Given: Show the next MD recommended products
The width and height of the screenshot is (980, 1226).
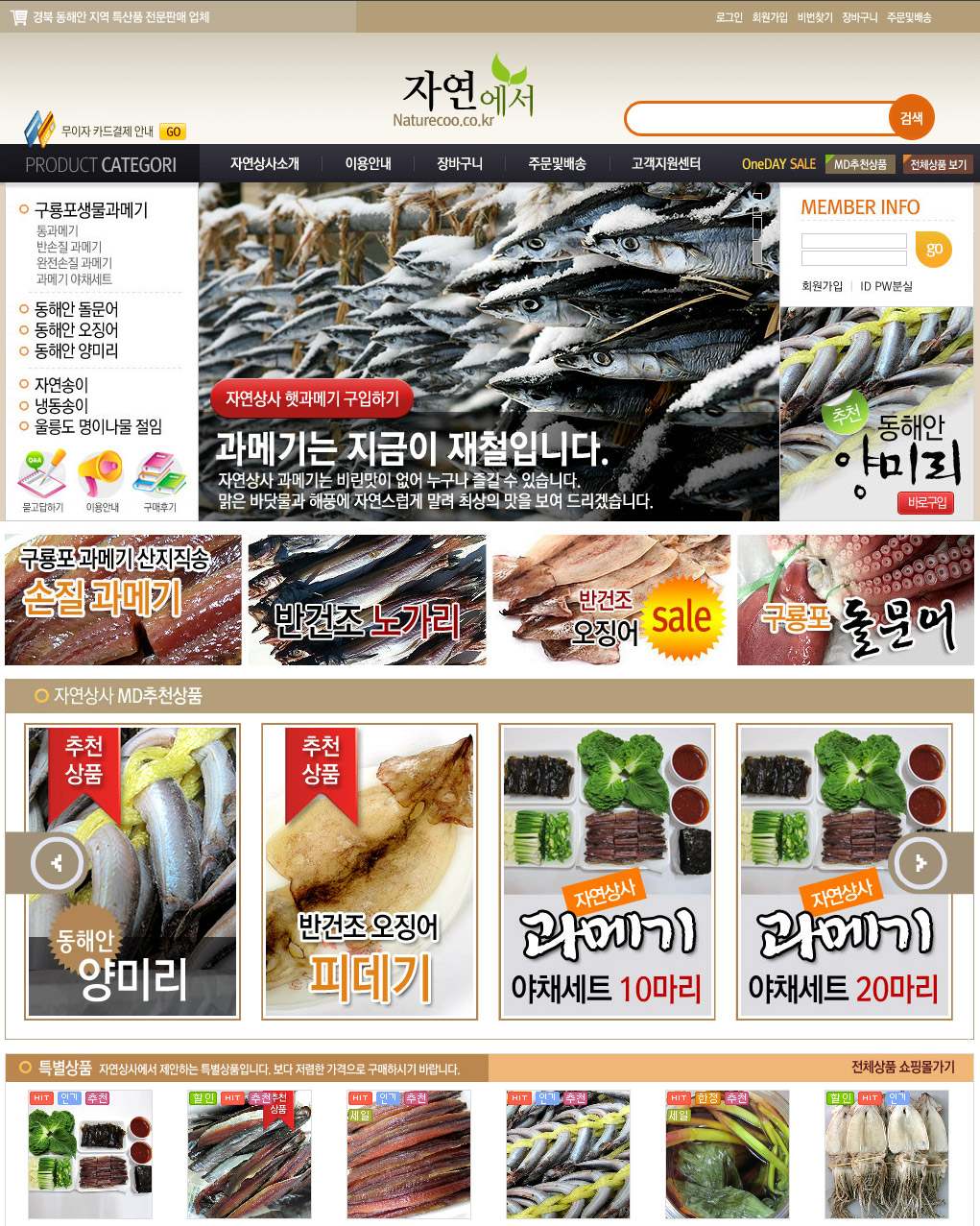Looking at the screenshot, I should pyautogui.click(x=920, y=863).
